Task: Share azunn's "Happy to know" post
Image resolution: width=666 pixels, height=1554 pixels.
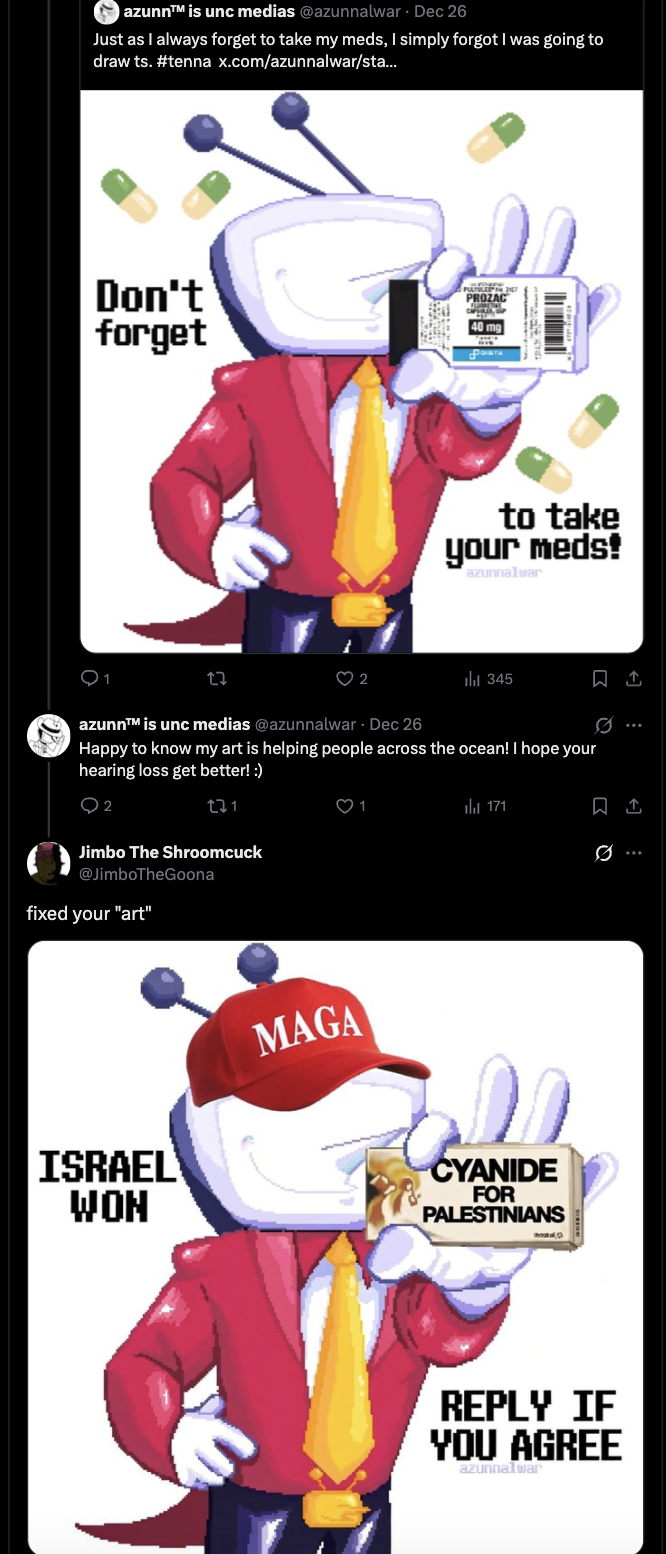Action: point(633,806)
